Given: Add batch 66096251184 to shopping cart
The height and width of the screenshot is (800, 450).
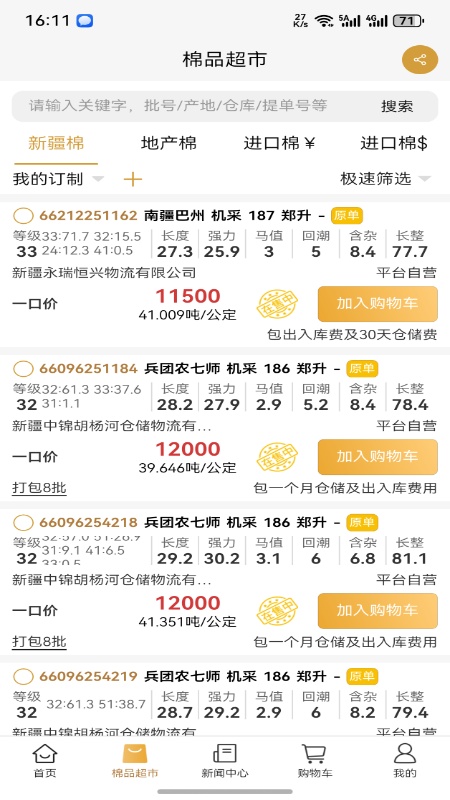Looking at the screenshot, I should [x=378, y=457].
